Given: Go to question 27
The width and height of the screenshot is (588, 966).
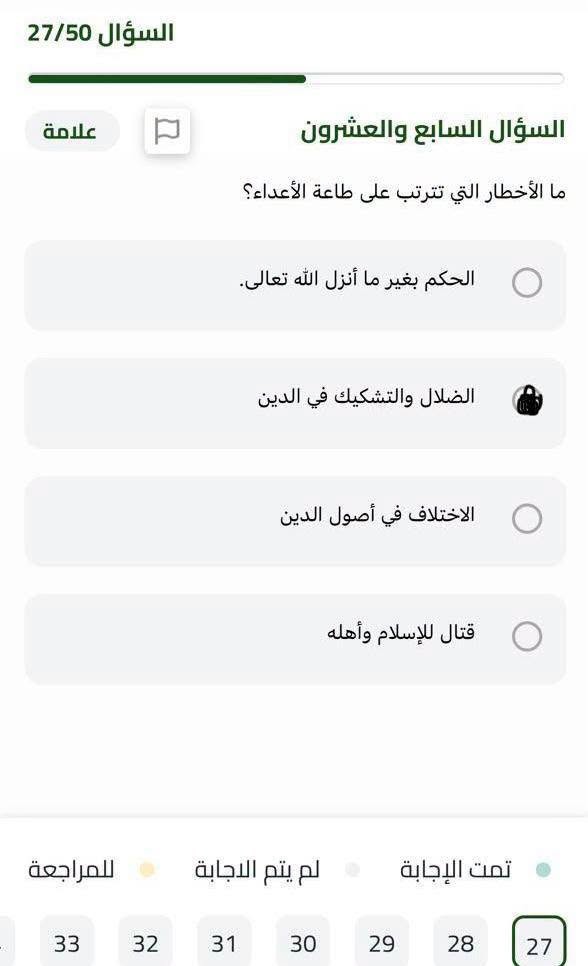Looking at the screenshot, I should pyautogui.click(x=539, y=943).
